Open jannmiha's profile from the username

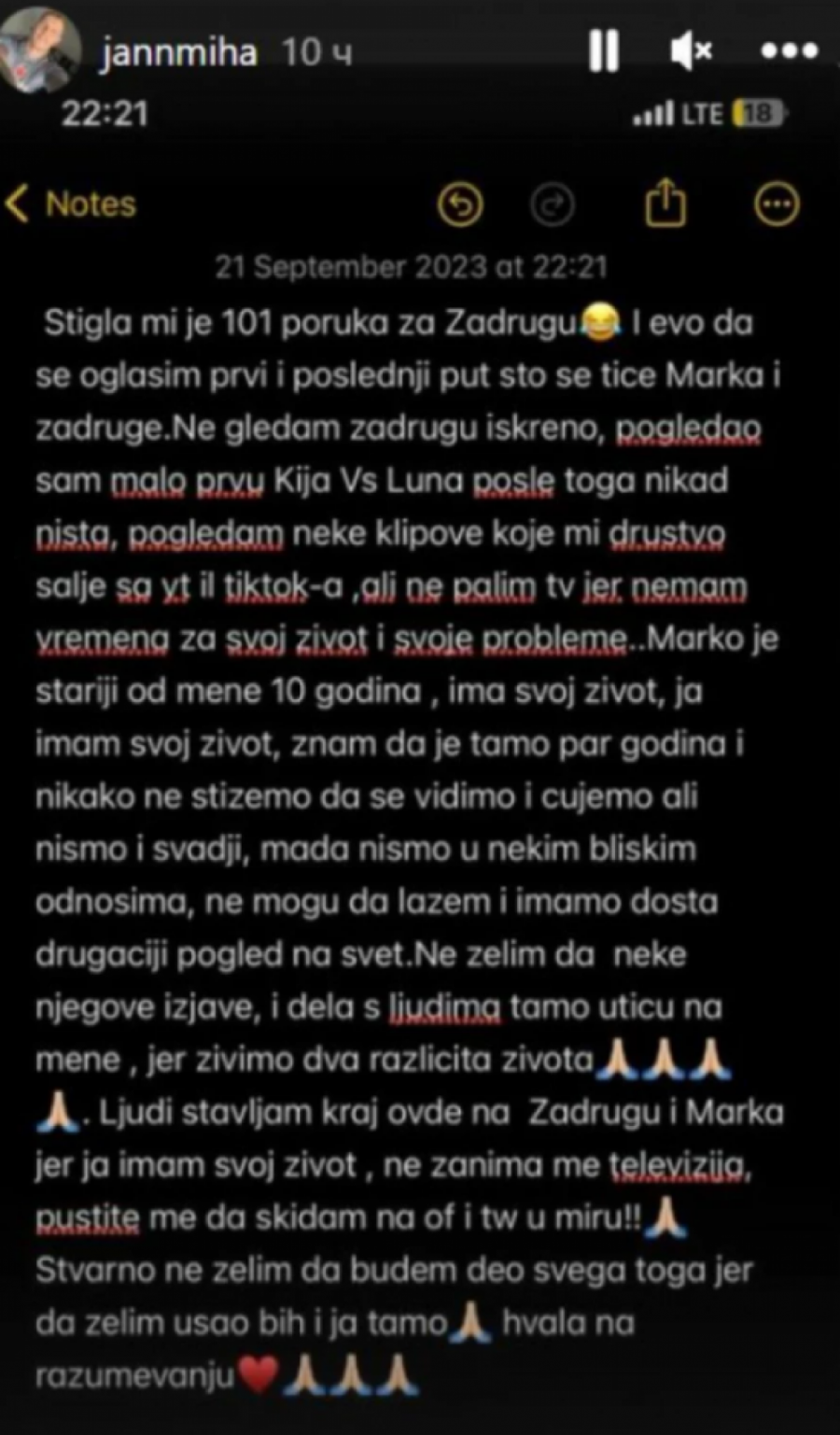[178, 52]
